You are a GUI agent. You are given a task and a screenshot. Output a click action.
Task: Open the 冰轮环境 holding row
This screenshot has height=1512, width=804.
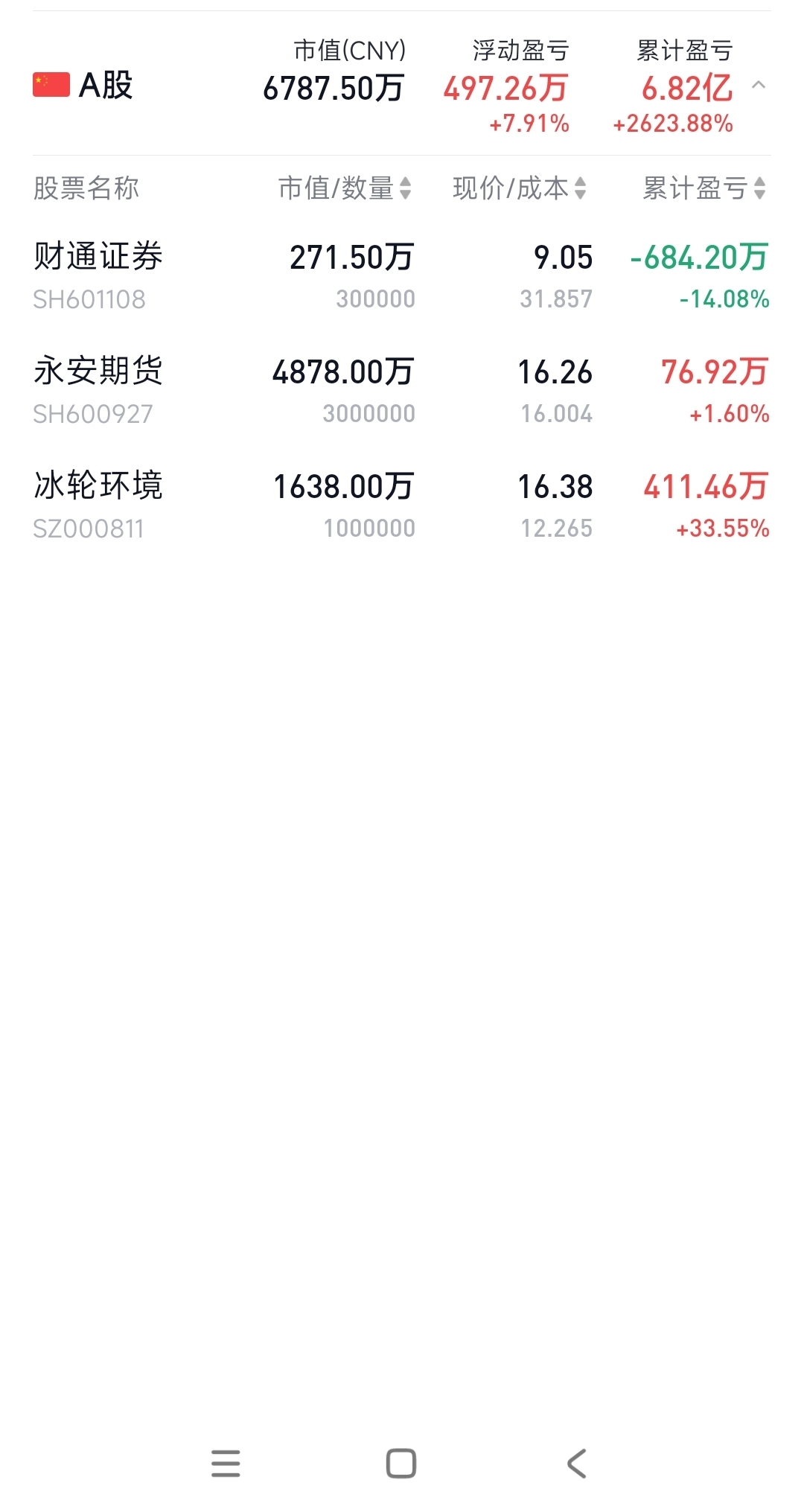point(402,505)
